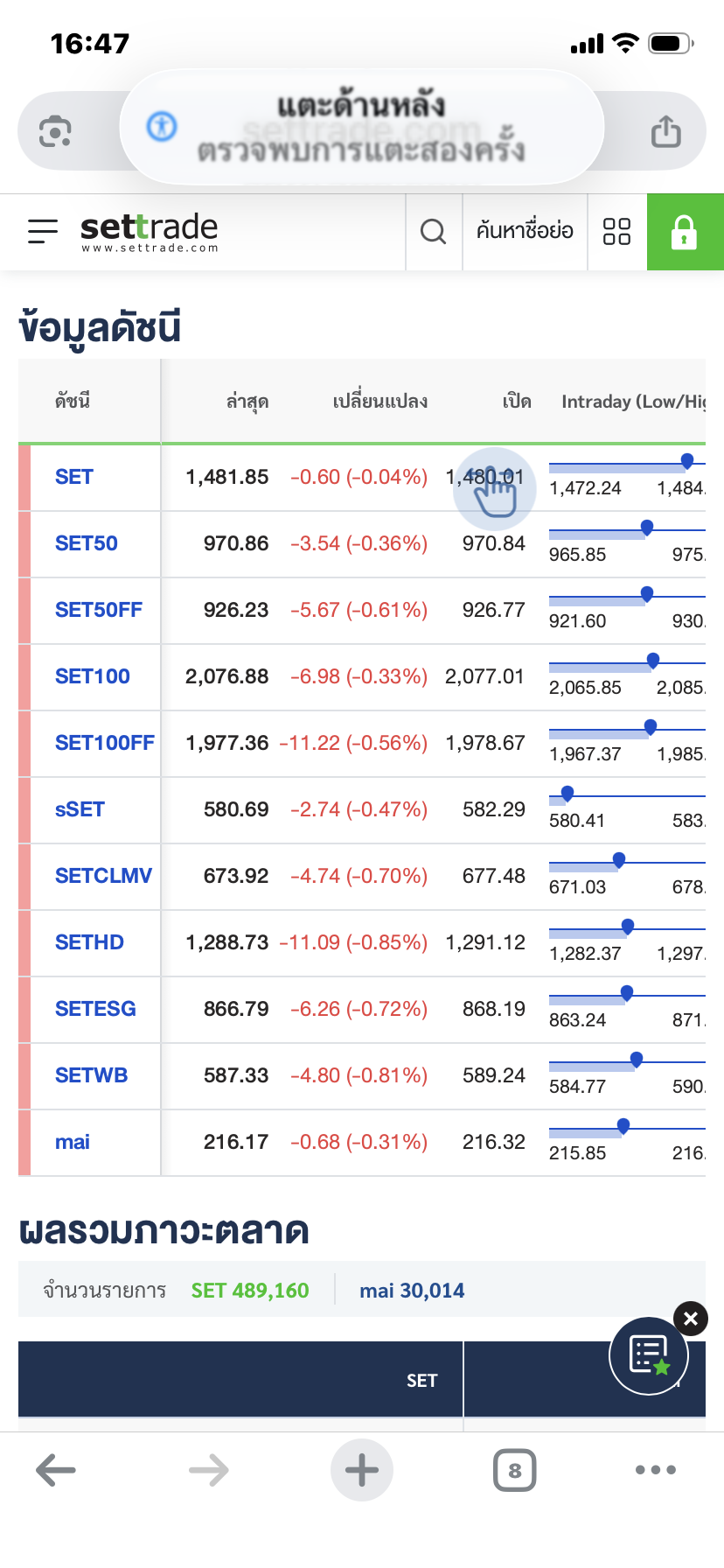Open the SETWB index link
724x1568 pixels.
(91, 1075)
